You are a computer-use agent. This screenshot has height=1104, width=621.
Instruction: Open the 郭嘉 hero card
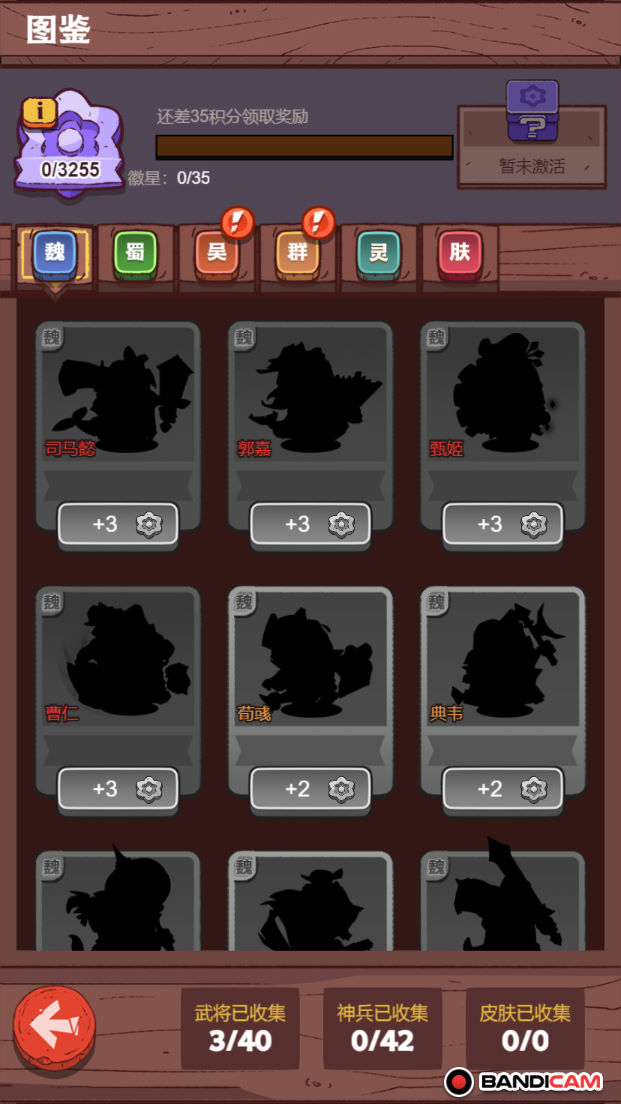tap(310, 400)
